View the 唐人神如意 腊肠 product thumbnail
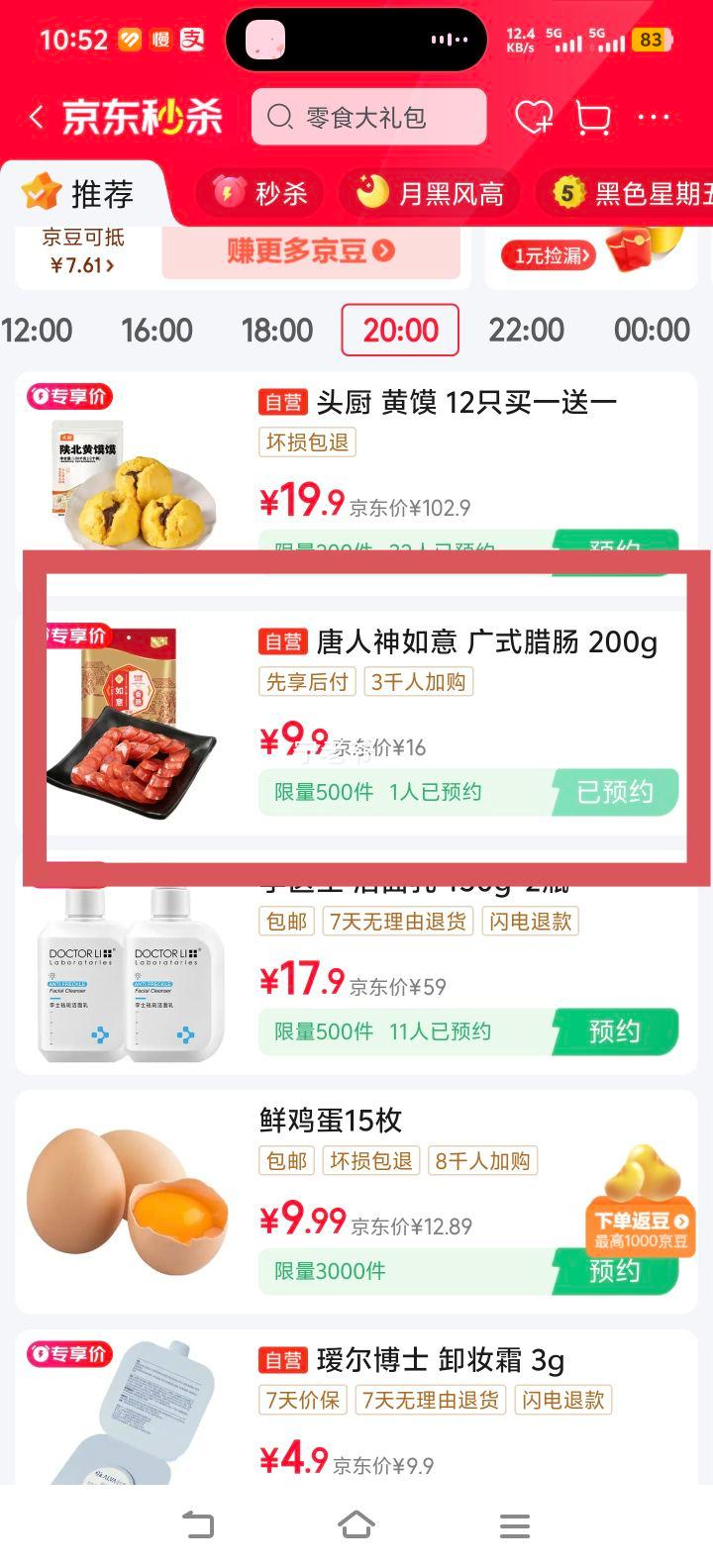This screenshot has width=713, height=1568. coord(134,718)
